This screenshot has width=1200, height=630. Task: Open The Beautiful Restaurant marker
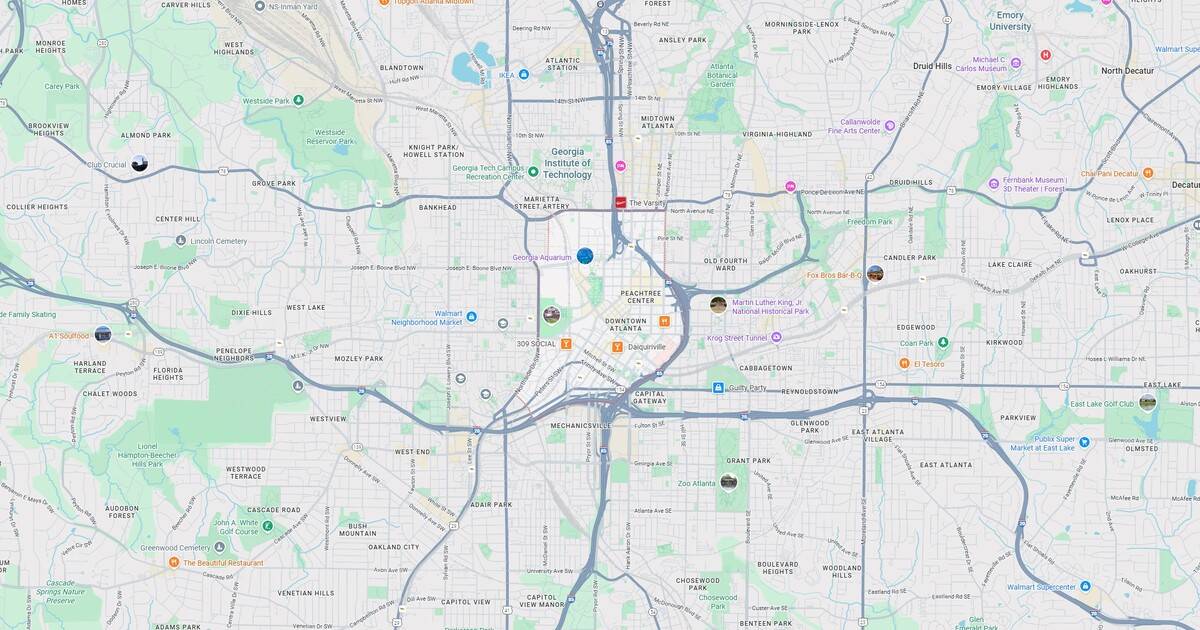coord(174,563)
